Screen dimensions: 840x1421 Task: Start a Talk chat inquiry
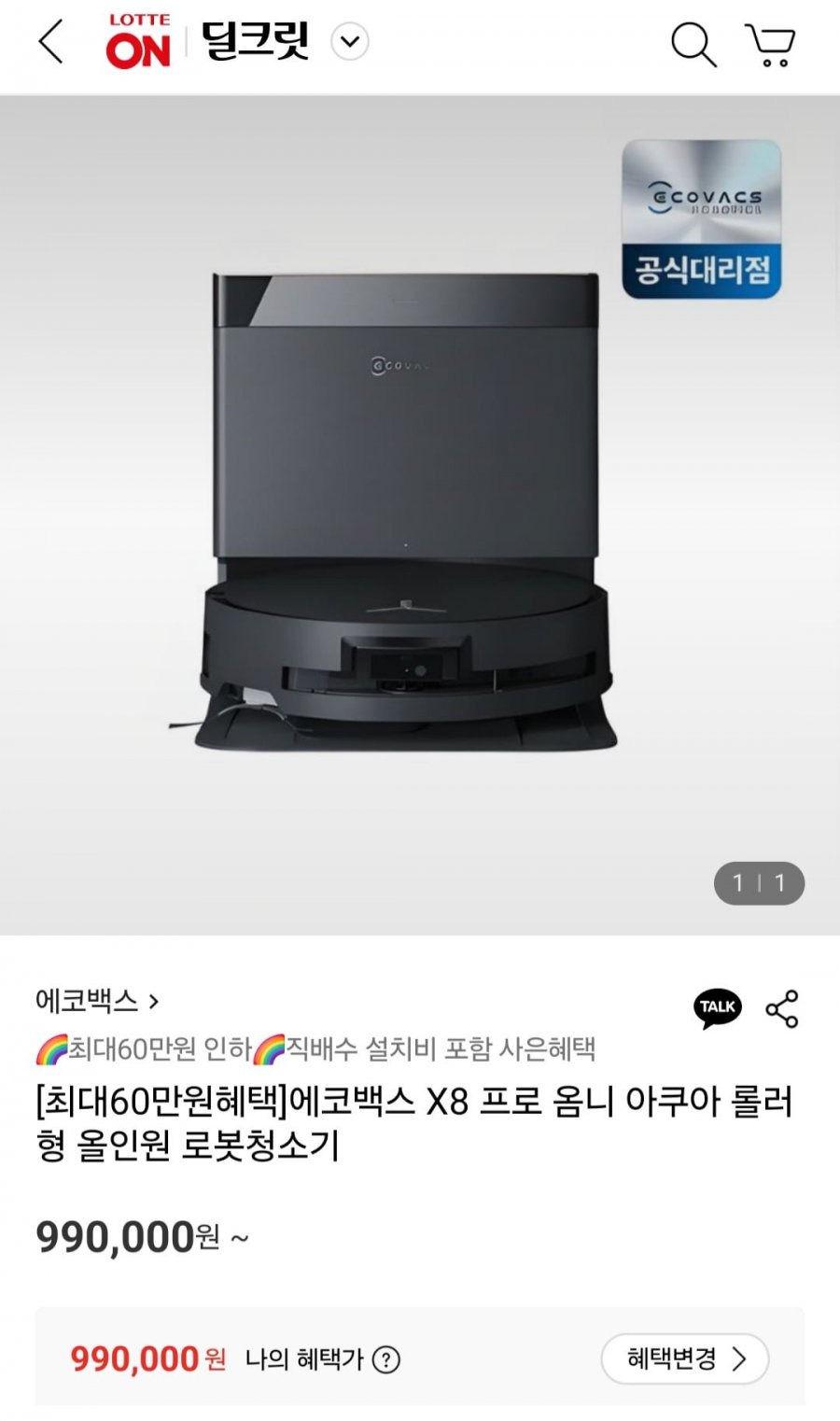(718, 1008)
